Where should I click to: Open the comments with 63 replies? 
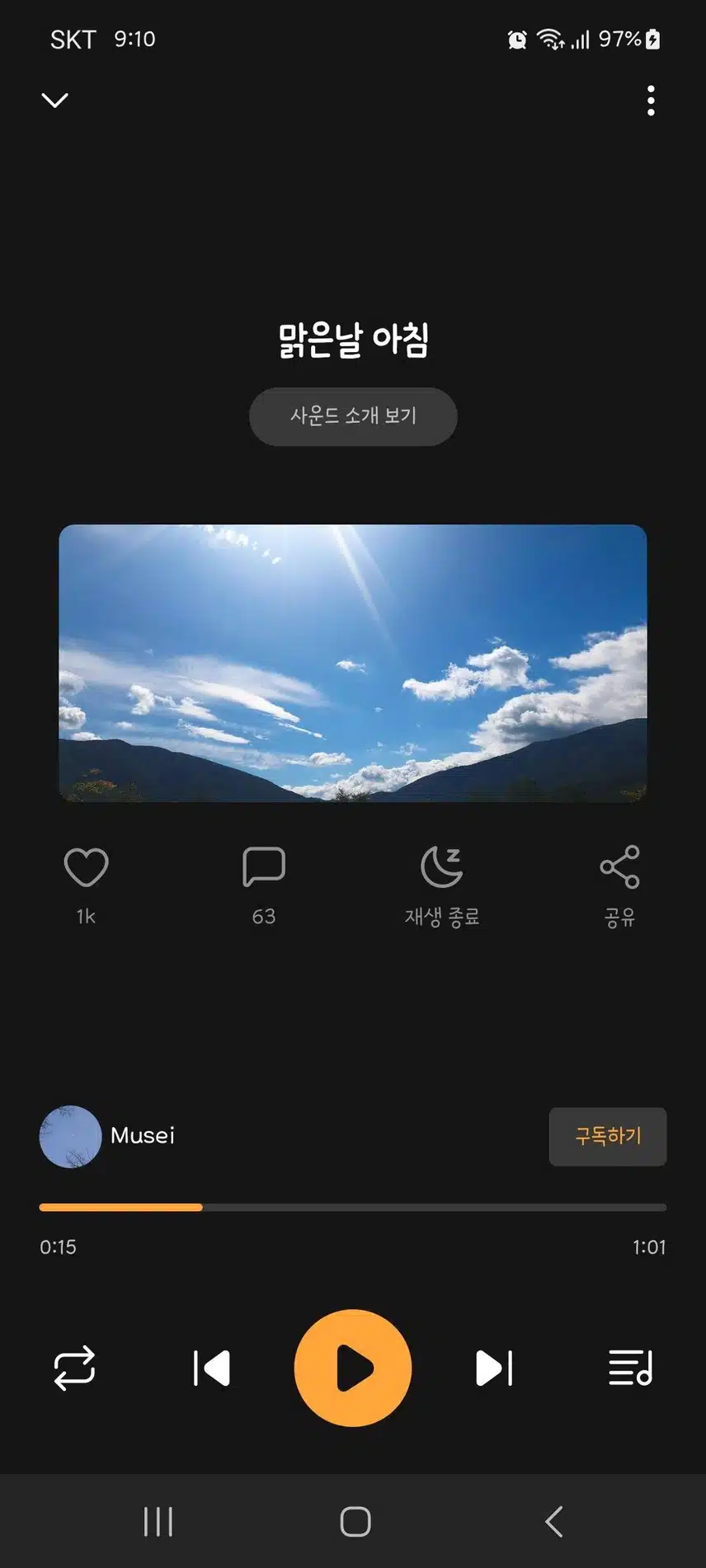point(264,868)
